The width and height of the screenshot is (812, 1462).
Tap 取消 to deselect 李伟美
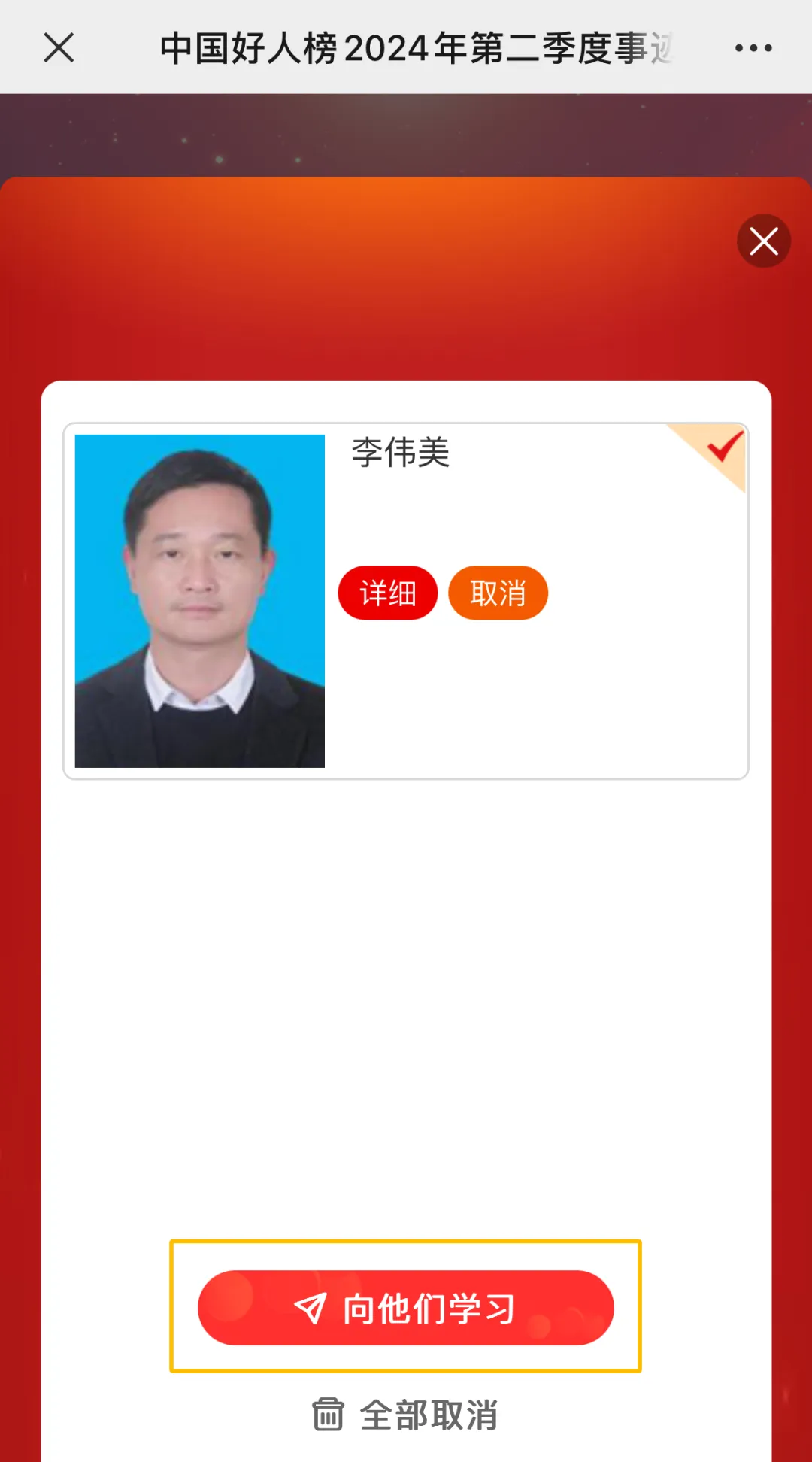pyautogui.click(x=498, y=593)
